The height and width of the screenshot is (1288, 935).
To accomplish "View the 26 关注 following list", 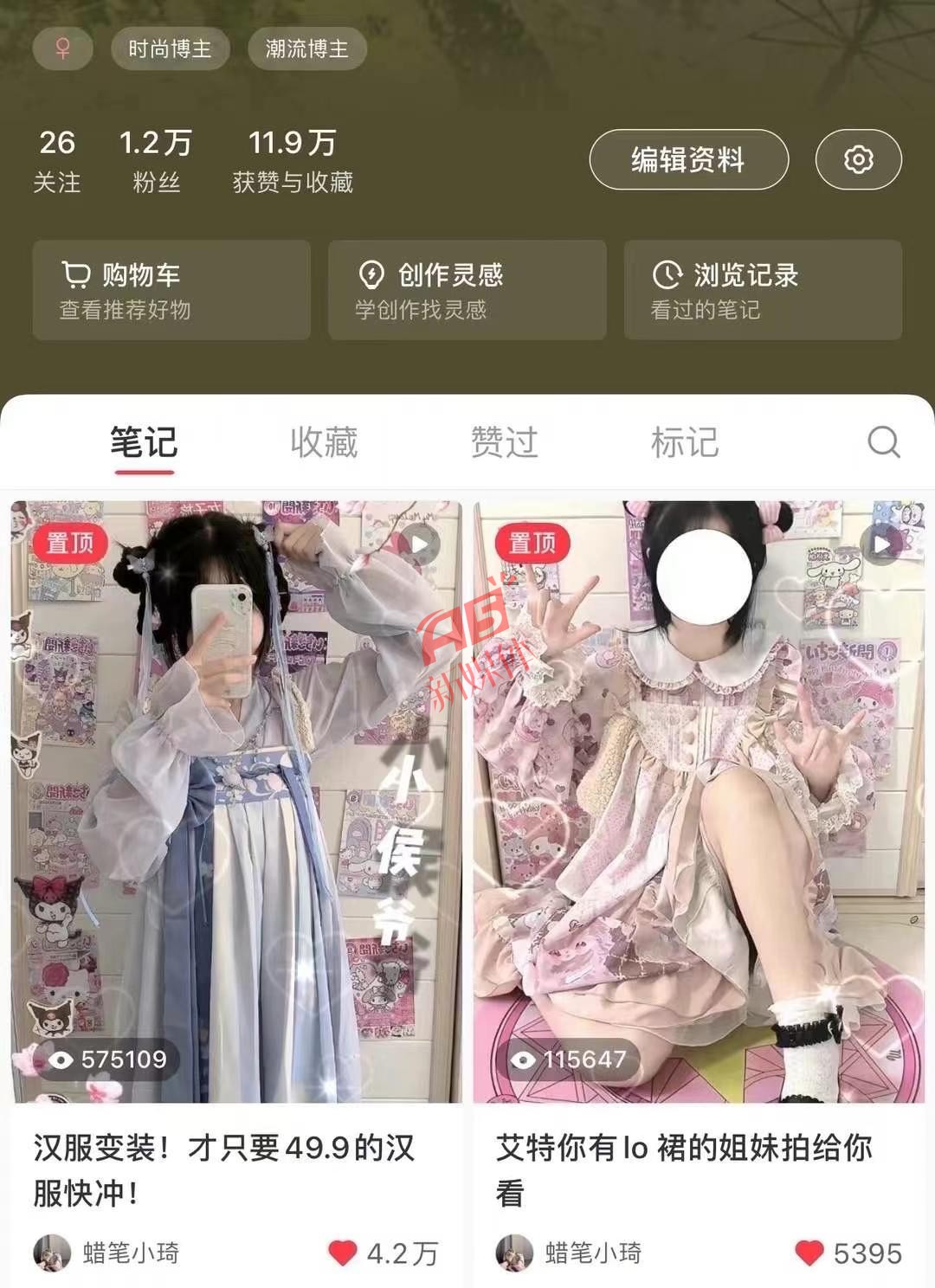I will [x=57, y=160].
